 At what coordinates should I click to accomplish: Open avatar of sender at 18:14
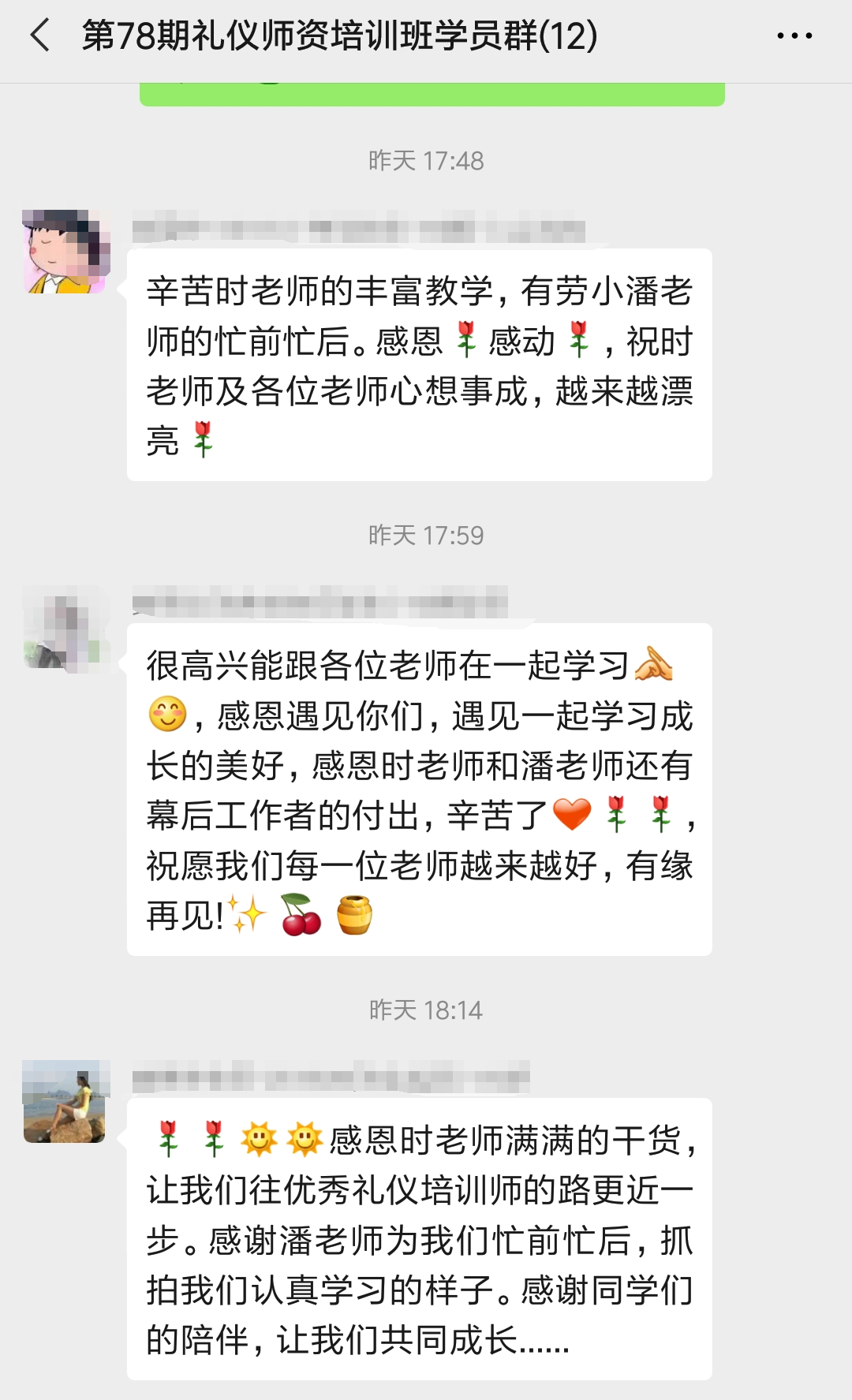65,1101
